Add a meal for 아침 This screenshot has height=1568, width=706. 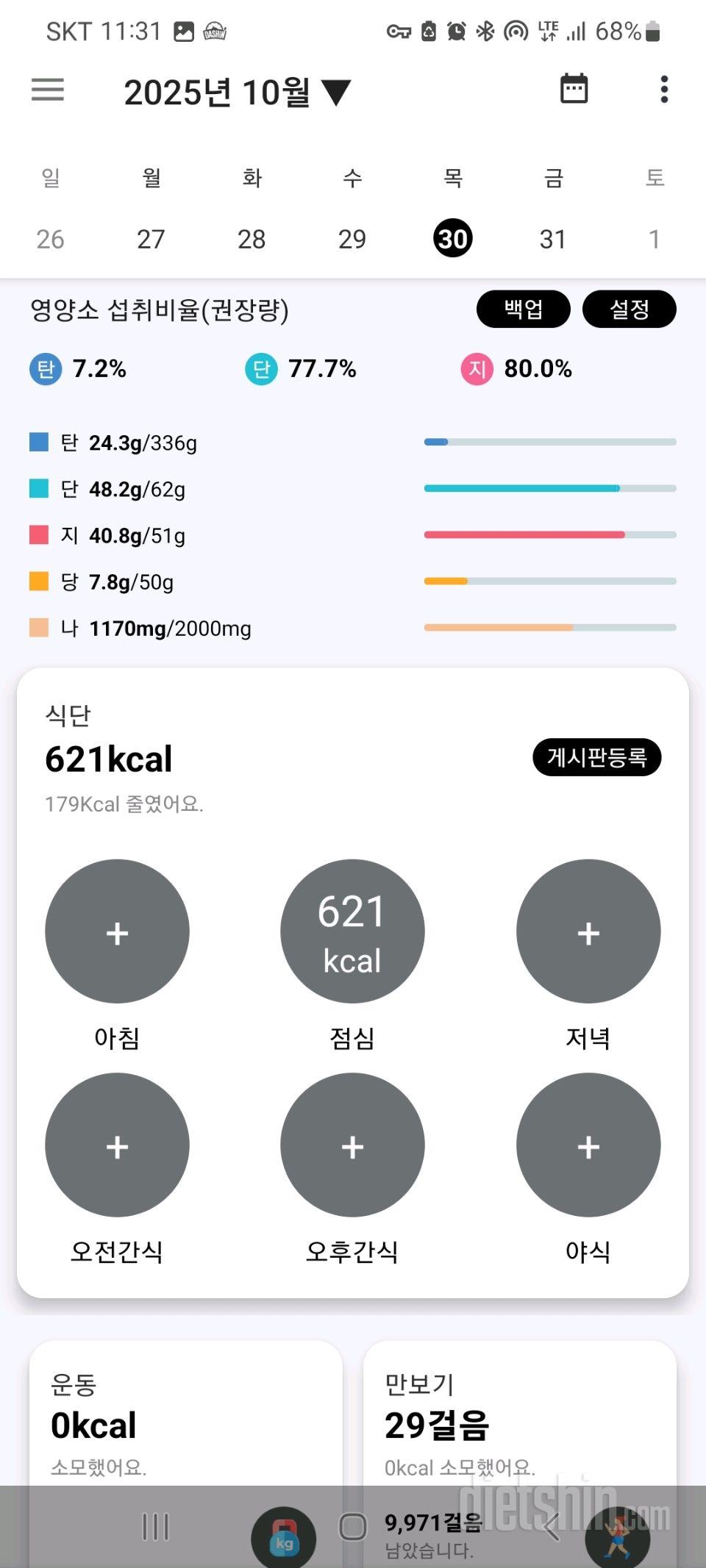(x=117, y=931)
